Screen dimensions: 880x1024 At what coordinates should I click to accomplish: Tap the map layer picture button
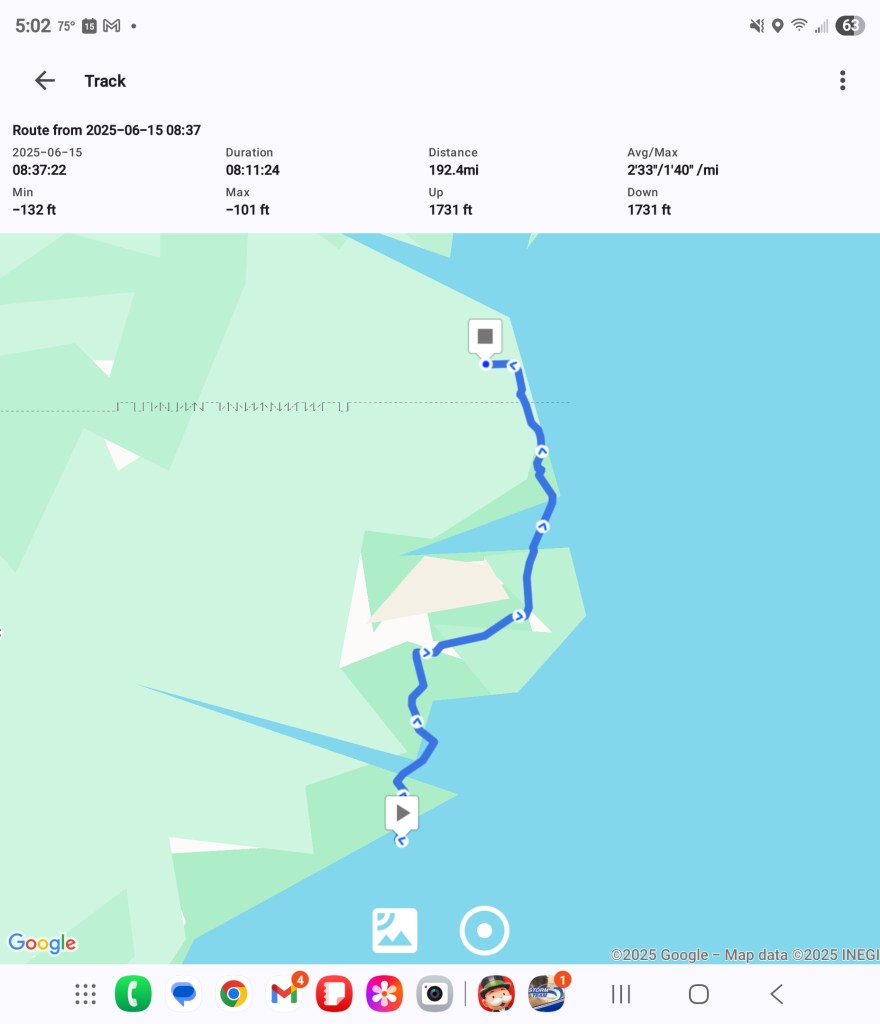point(395,930)
